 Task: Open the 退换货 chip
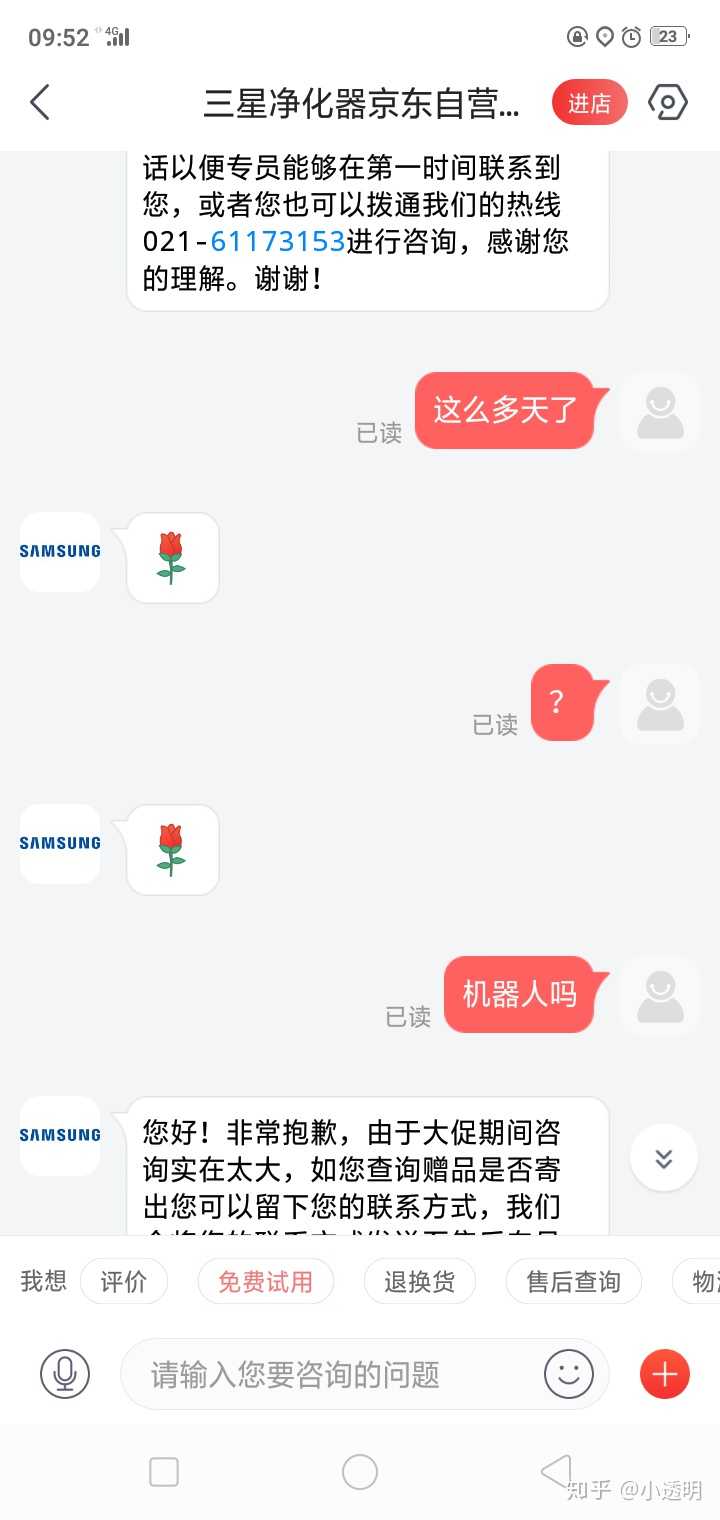[x=419, y=1282]
